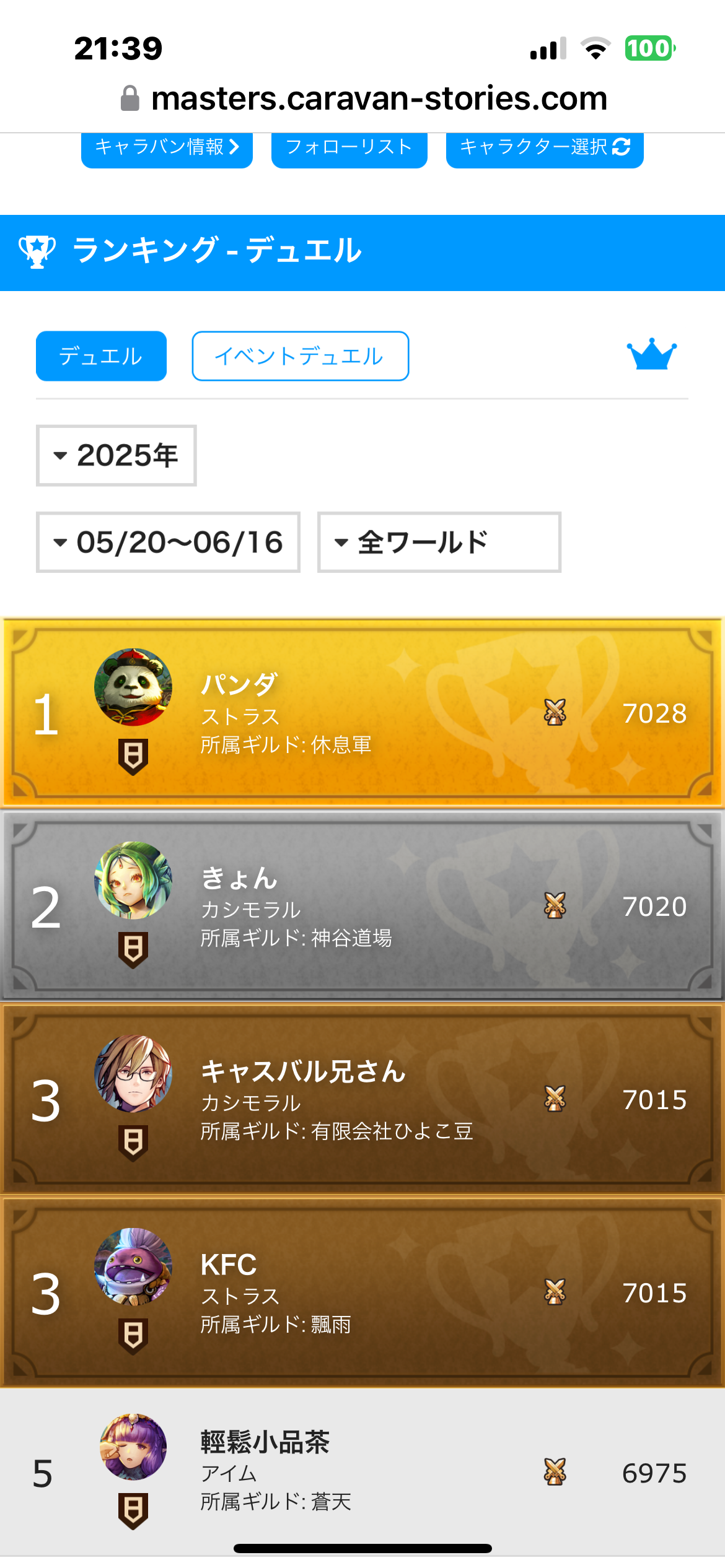Open the rank 2 player きょん
Viewport: 725px width, 1568px height.
click(x=362, y=905)
